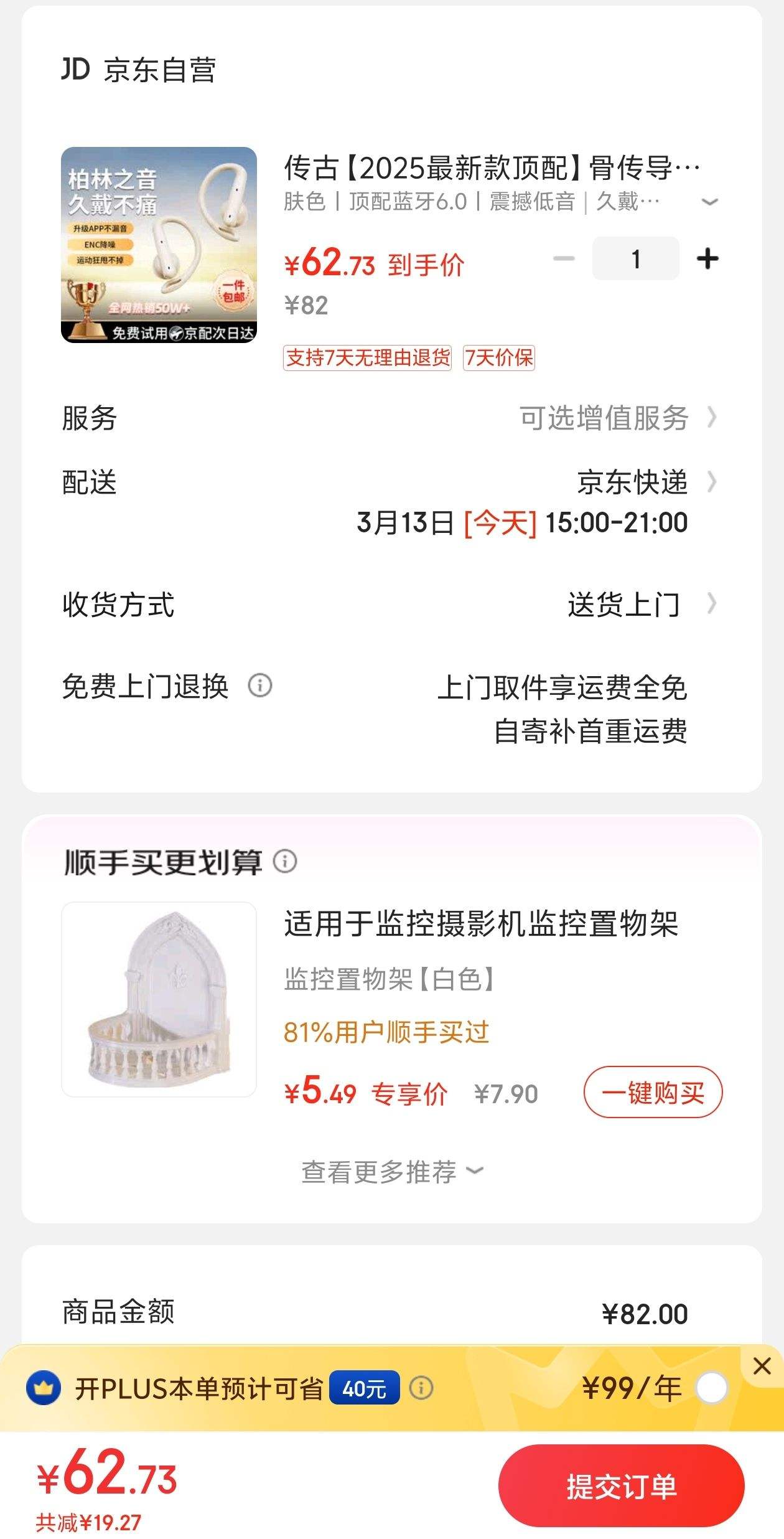Open the 服务 value-added services row
Screen dimensions: 784x1539
[x=616, y=418]
